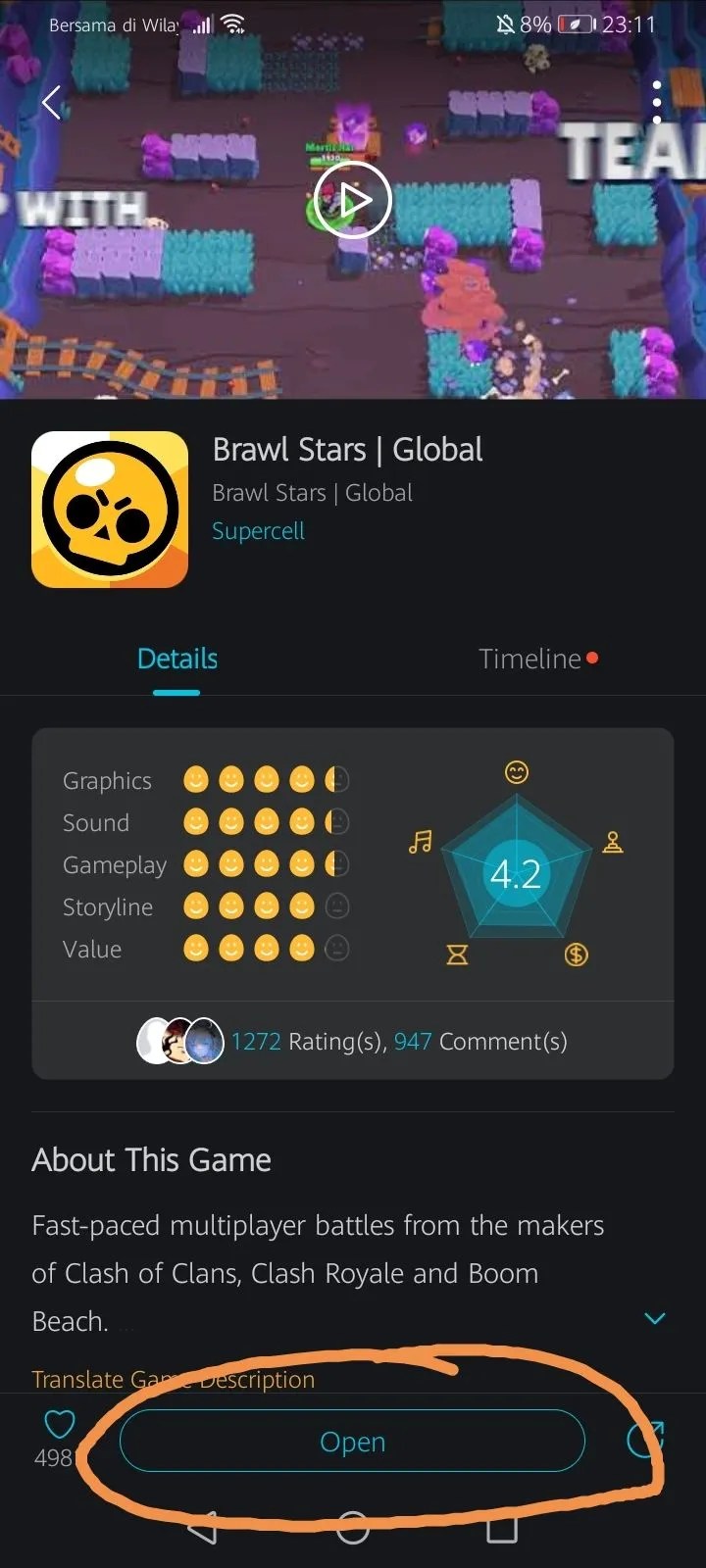
Task: Translate the game description
Action: point(174,1379)
